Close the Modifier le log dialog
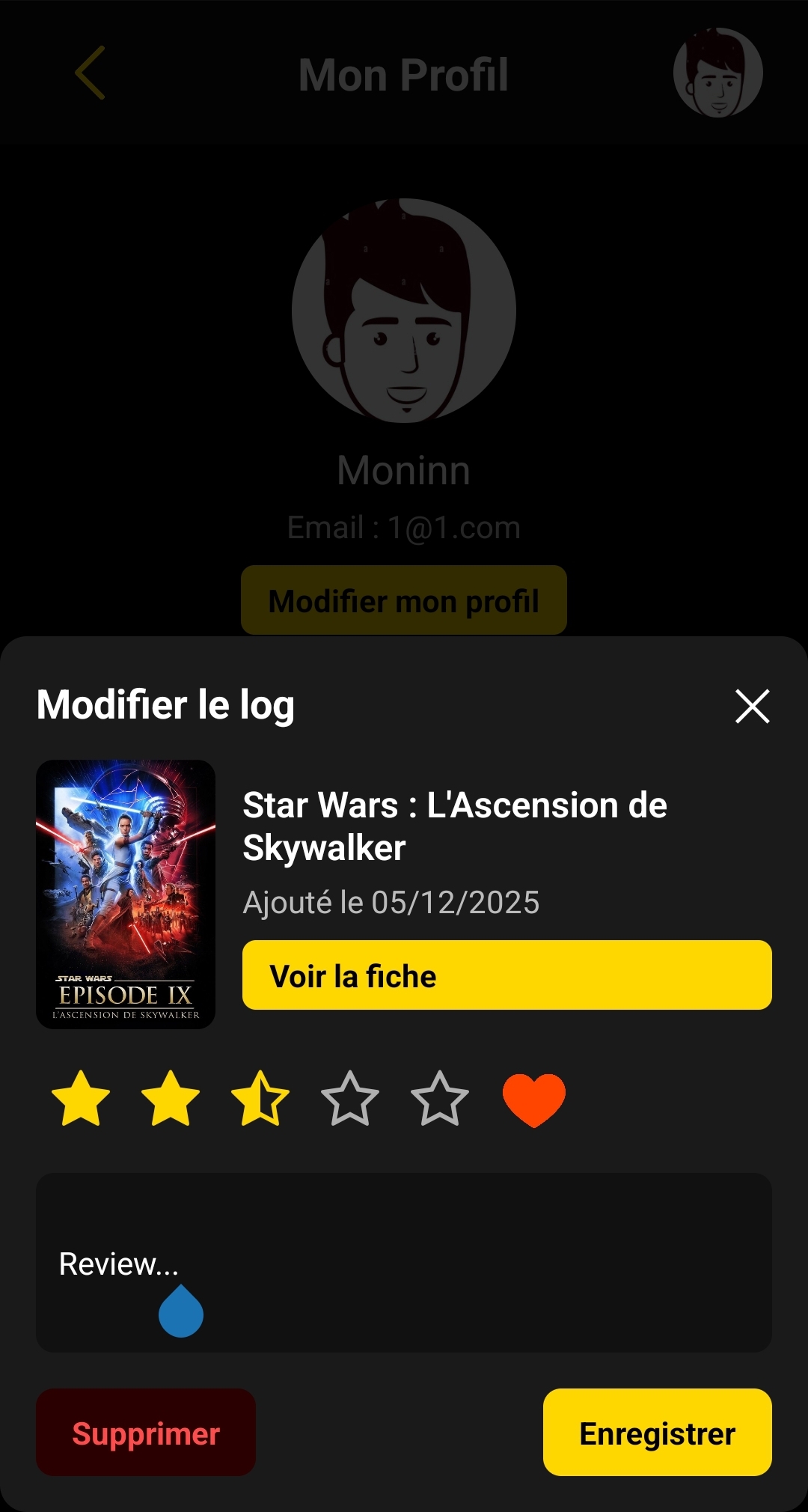Screen dimensions: 808x1512 (x=751, y=706)
